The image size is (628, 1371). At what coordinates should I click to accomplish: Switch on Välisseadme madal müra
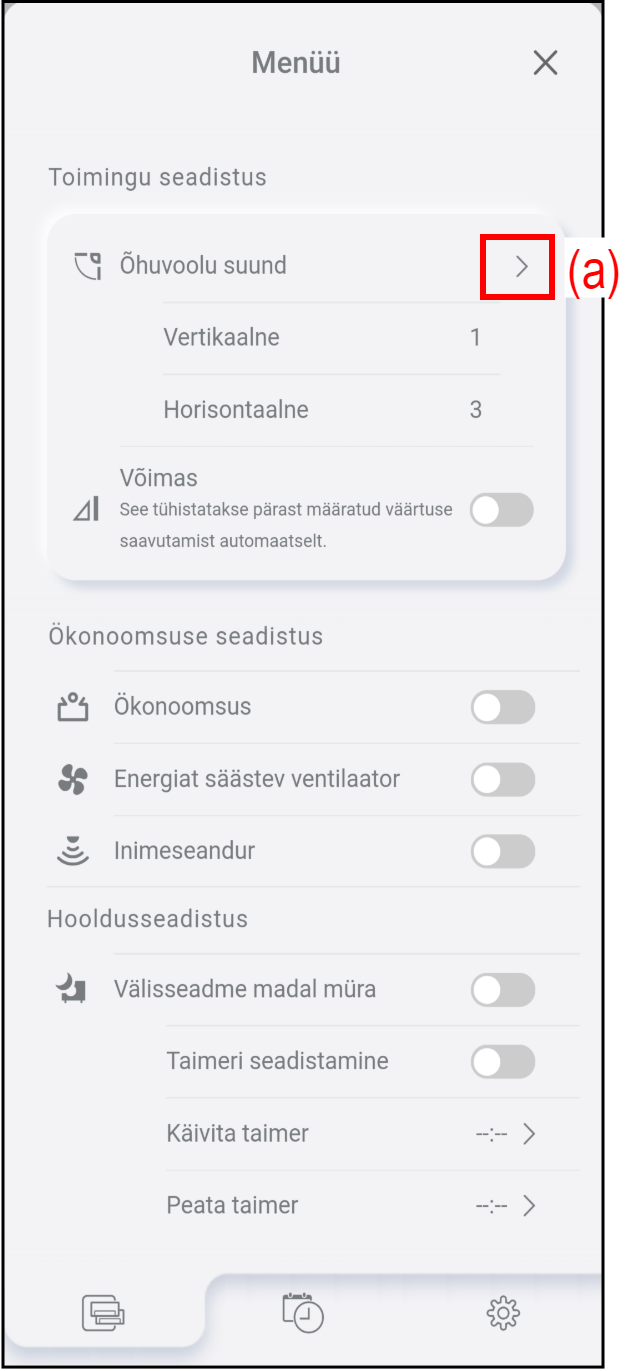click(502, 991)
